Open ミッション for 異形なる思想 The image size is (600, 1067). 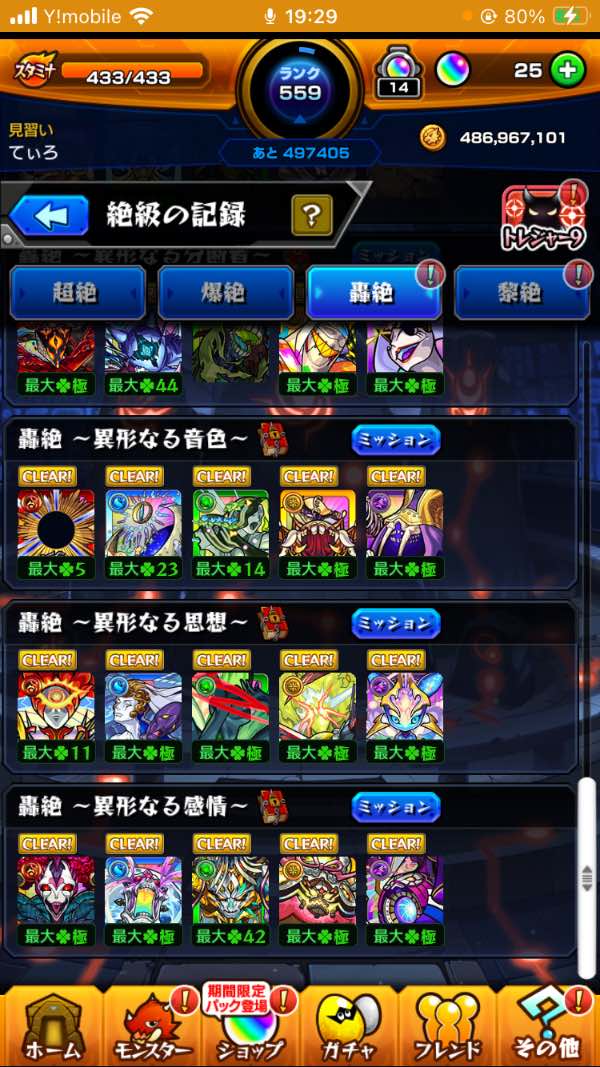395,622
